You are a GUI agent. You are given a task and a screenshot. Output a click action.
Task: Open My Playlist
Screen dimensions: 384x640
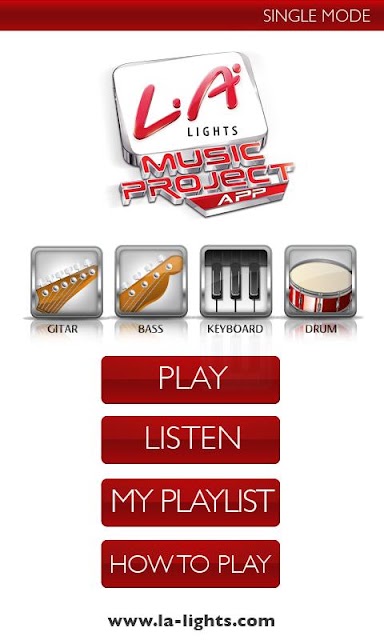pos(191,502)
